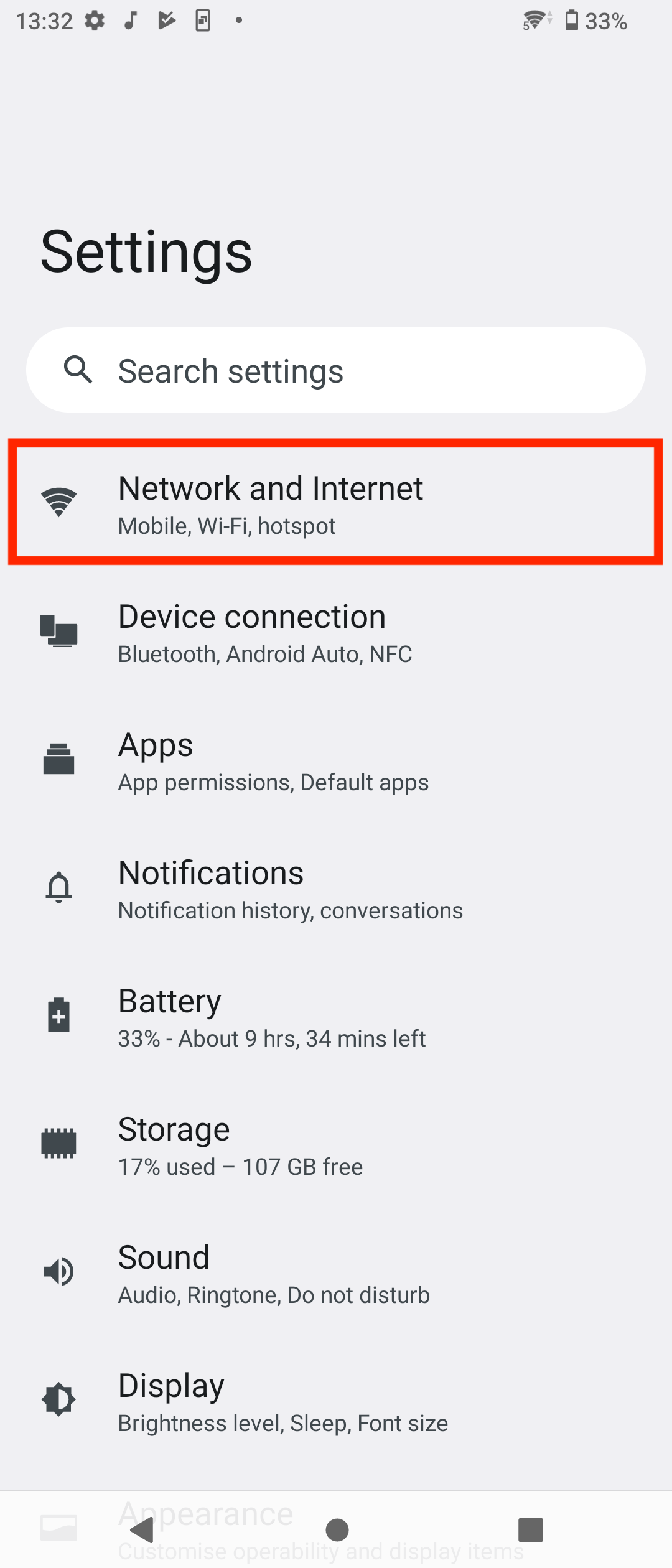
Task: Open Display settings
Action: [x=336, y=1401]
